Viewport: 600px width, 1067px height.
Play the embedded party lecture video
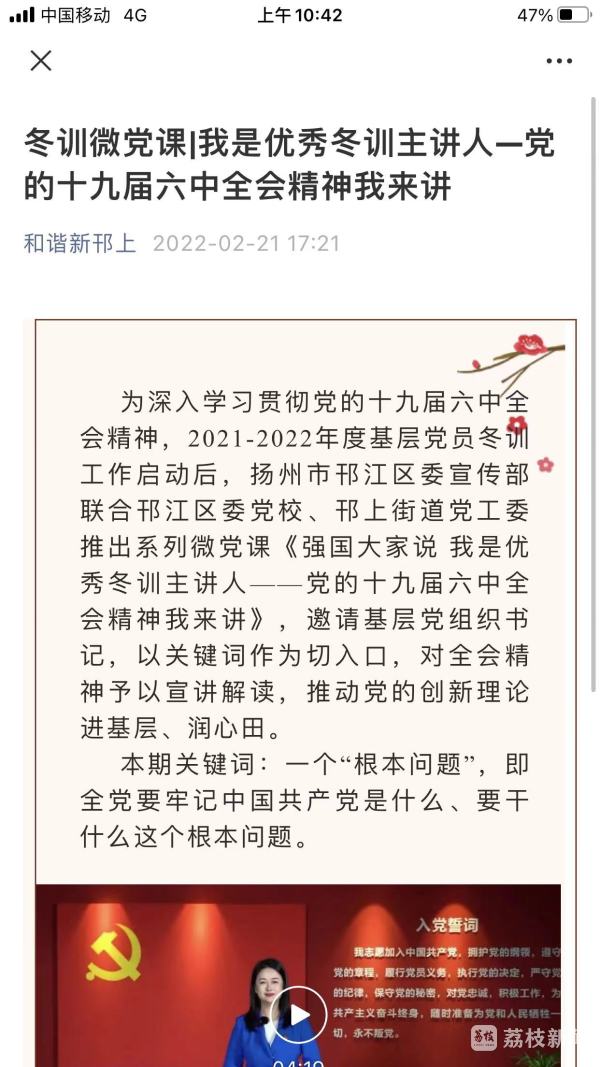tap(299, 1015)
